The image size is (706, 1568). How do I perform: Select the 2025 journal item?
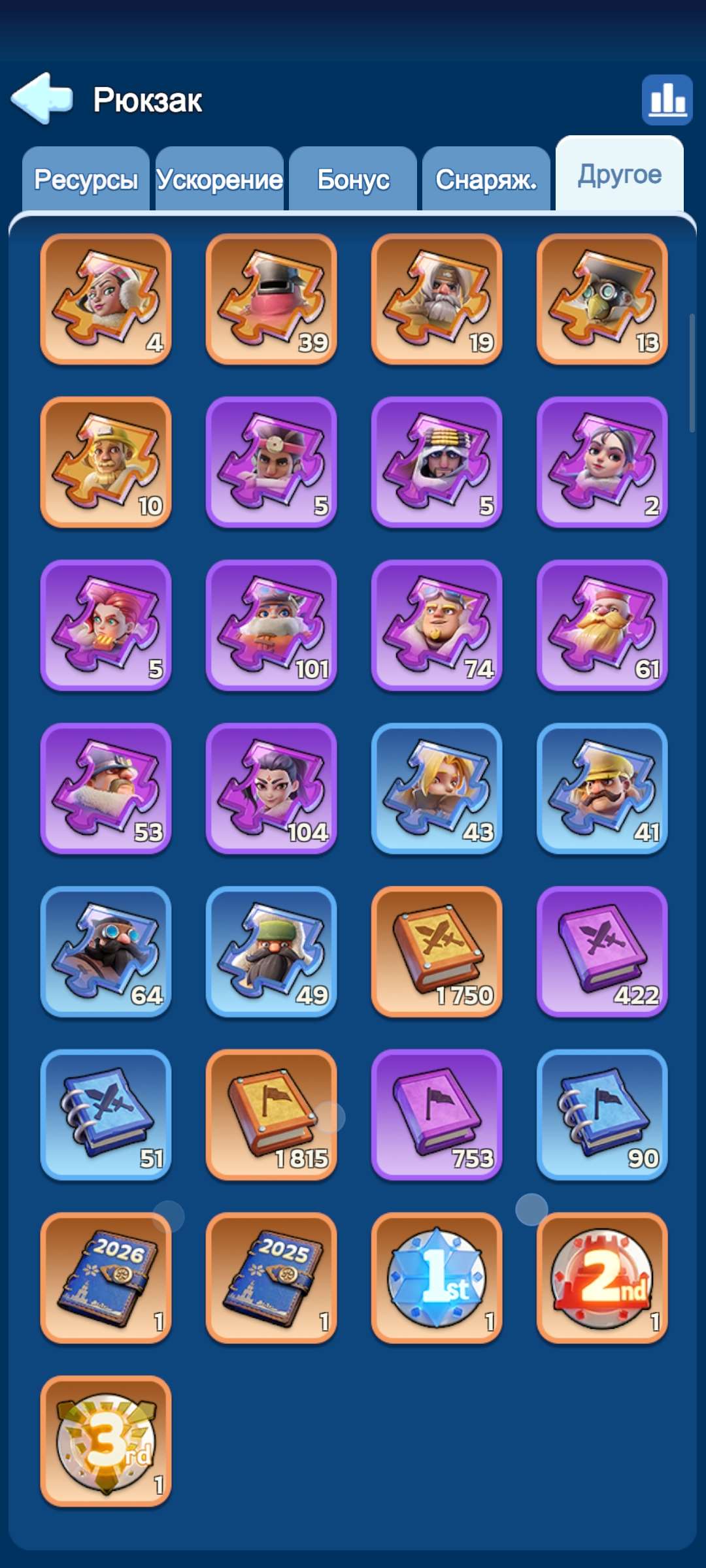(x=271, y=1278)
